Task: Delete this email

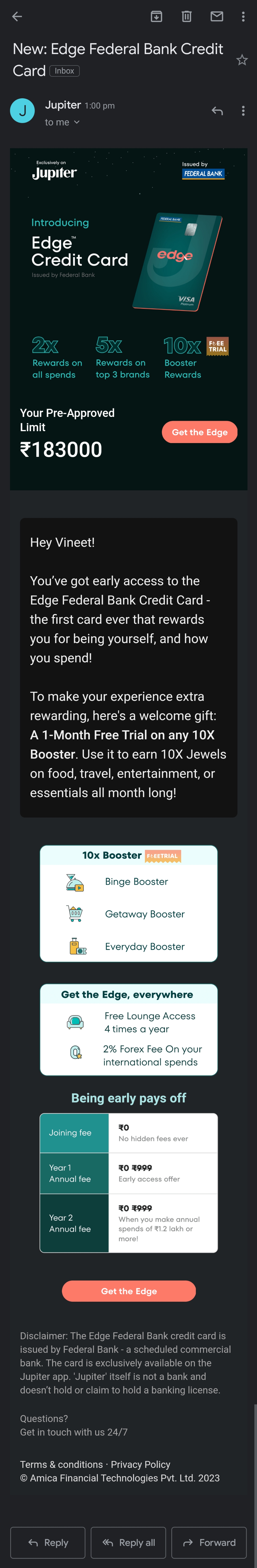Action: pos(187,16)
